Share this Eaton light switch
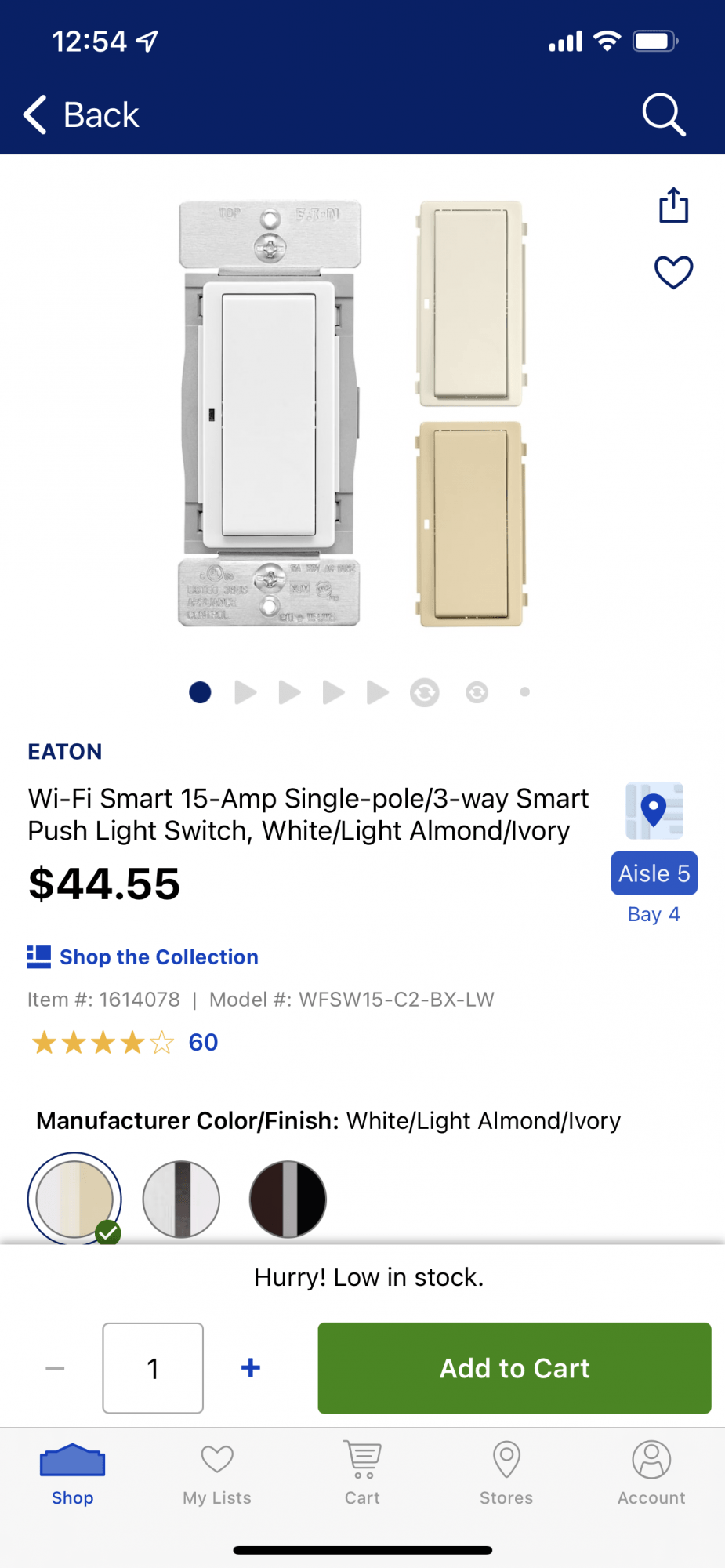Image resolution: width=725 pixels, height=1568 pixels. point(673,205)
